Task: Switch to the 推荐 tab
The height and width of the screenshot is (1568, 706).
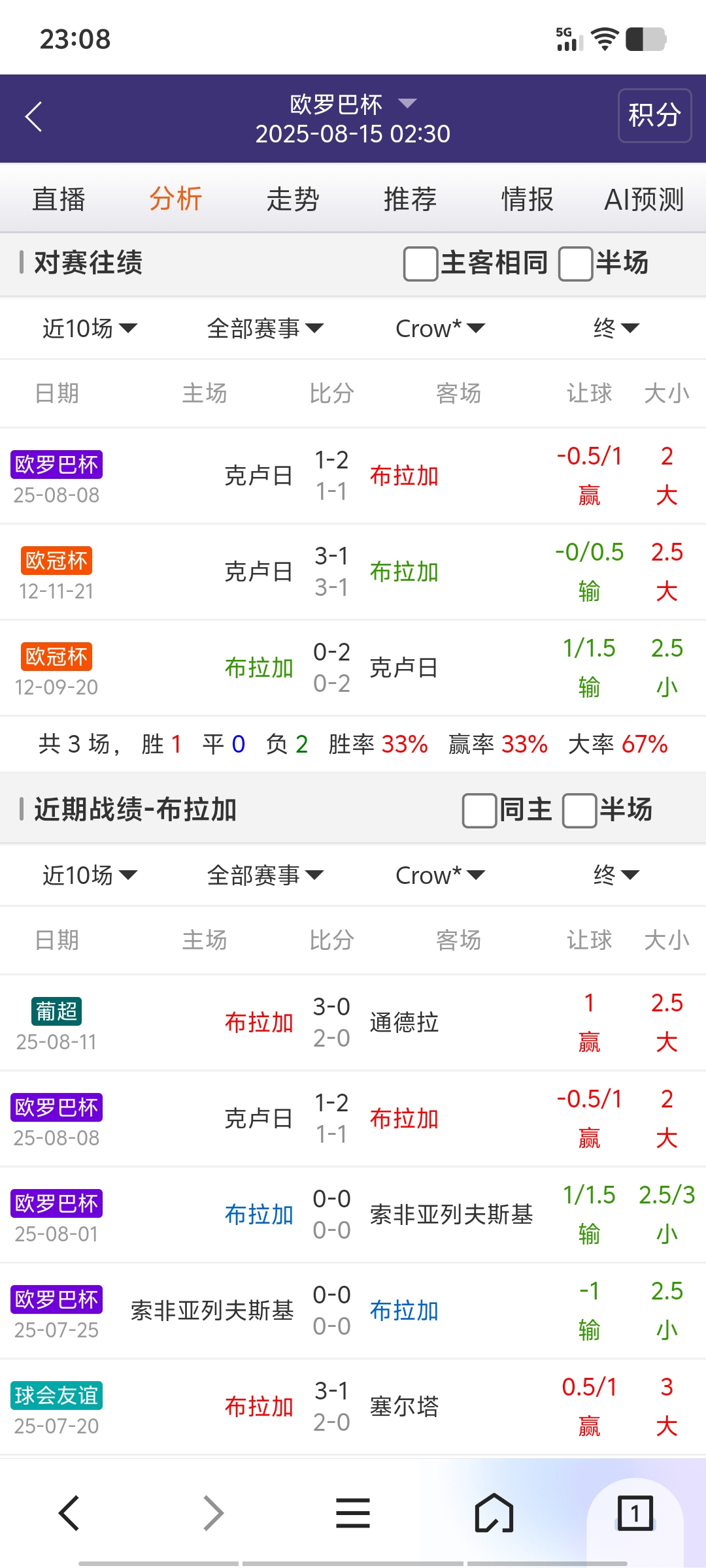Action: click(410, 199)
